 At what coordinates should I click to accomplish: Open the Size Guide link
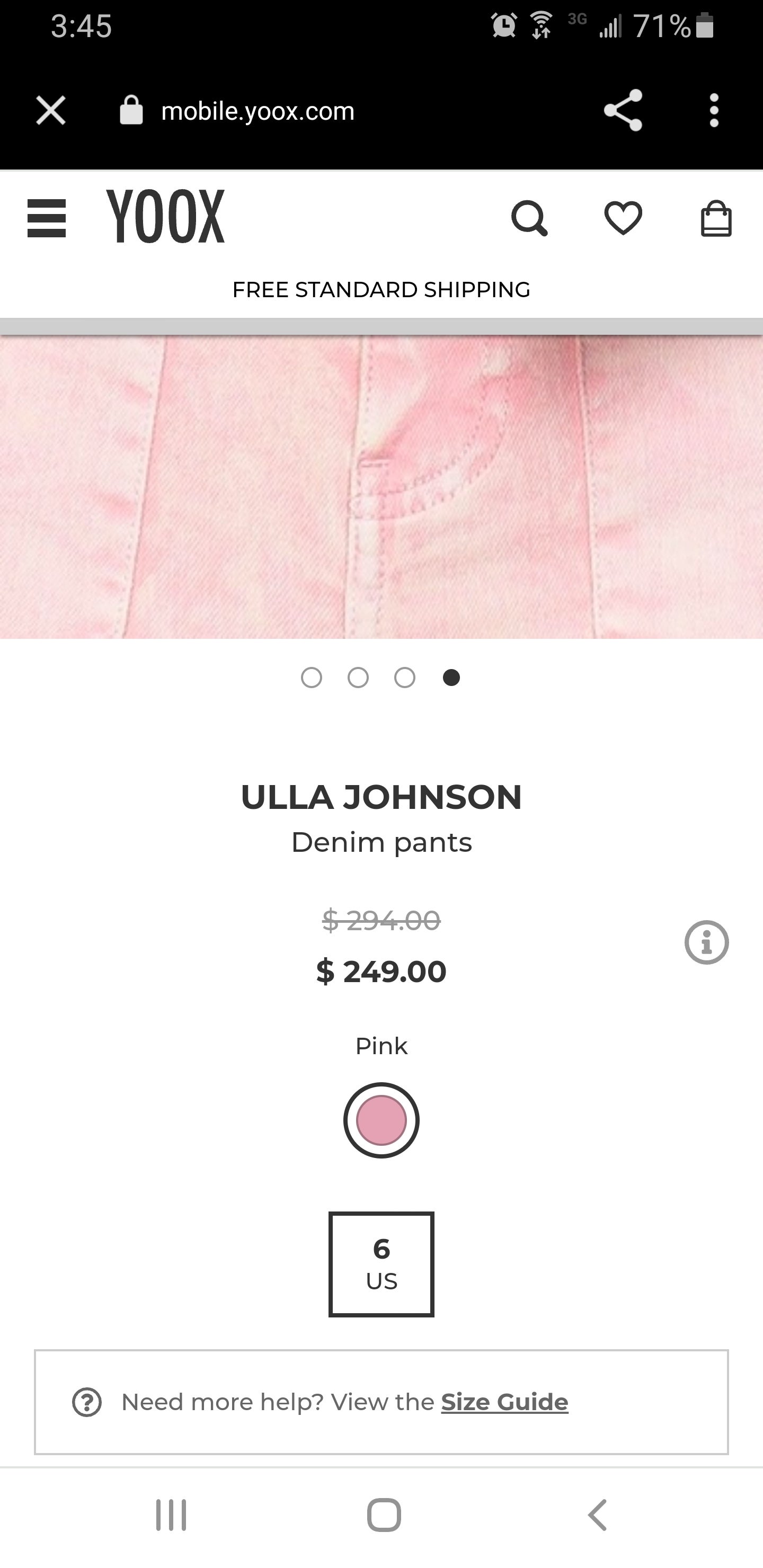click(505, 1402)
